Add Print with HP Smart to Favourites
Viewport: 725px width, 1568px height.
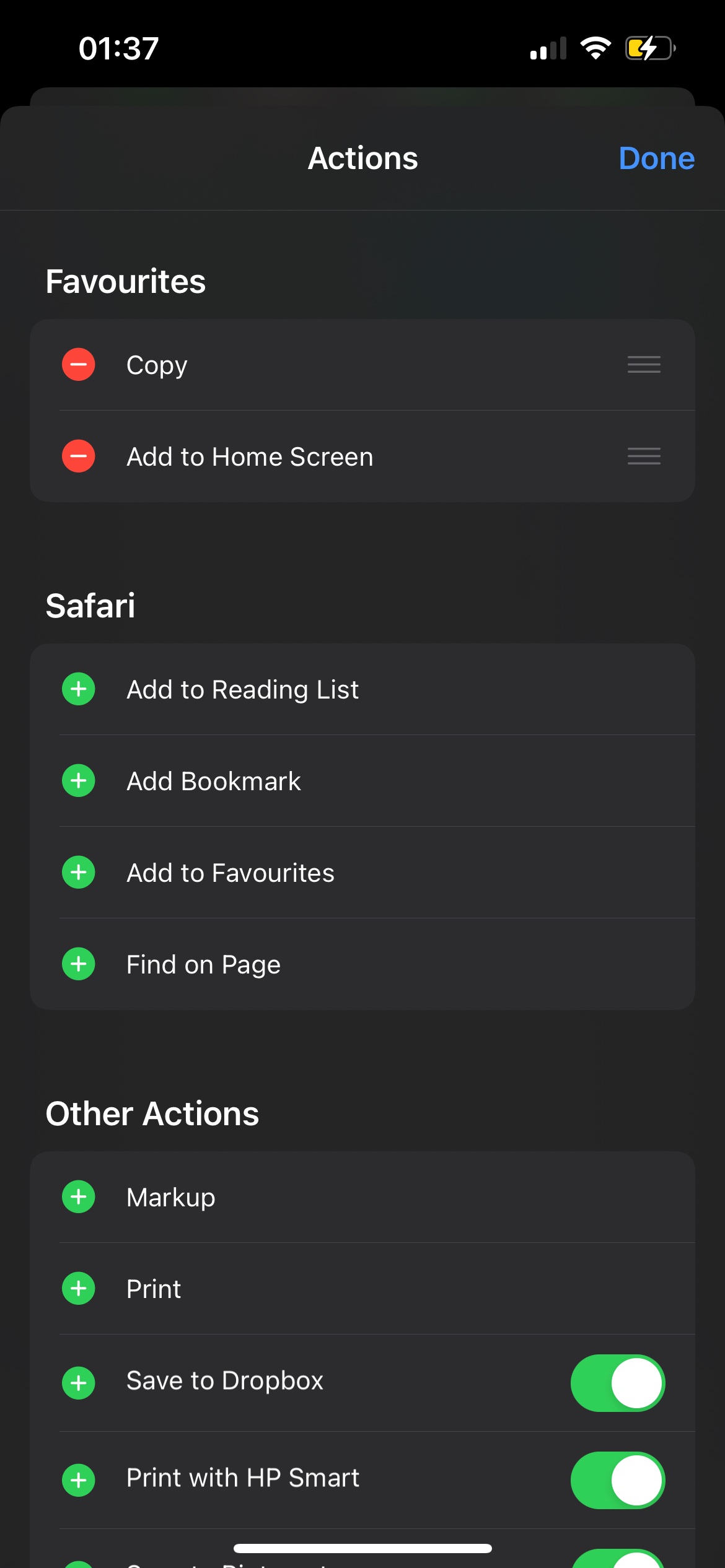(x=79, y=1480)
